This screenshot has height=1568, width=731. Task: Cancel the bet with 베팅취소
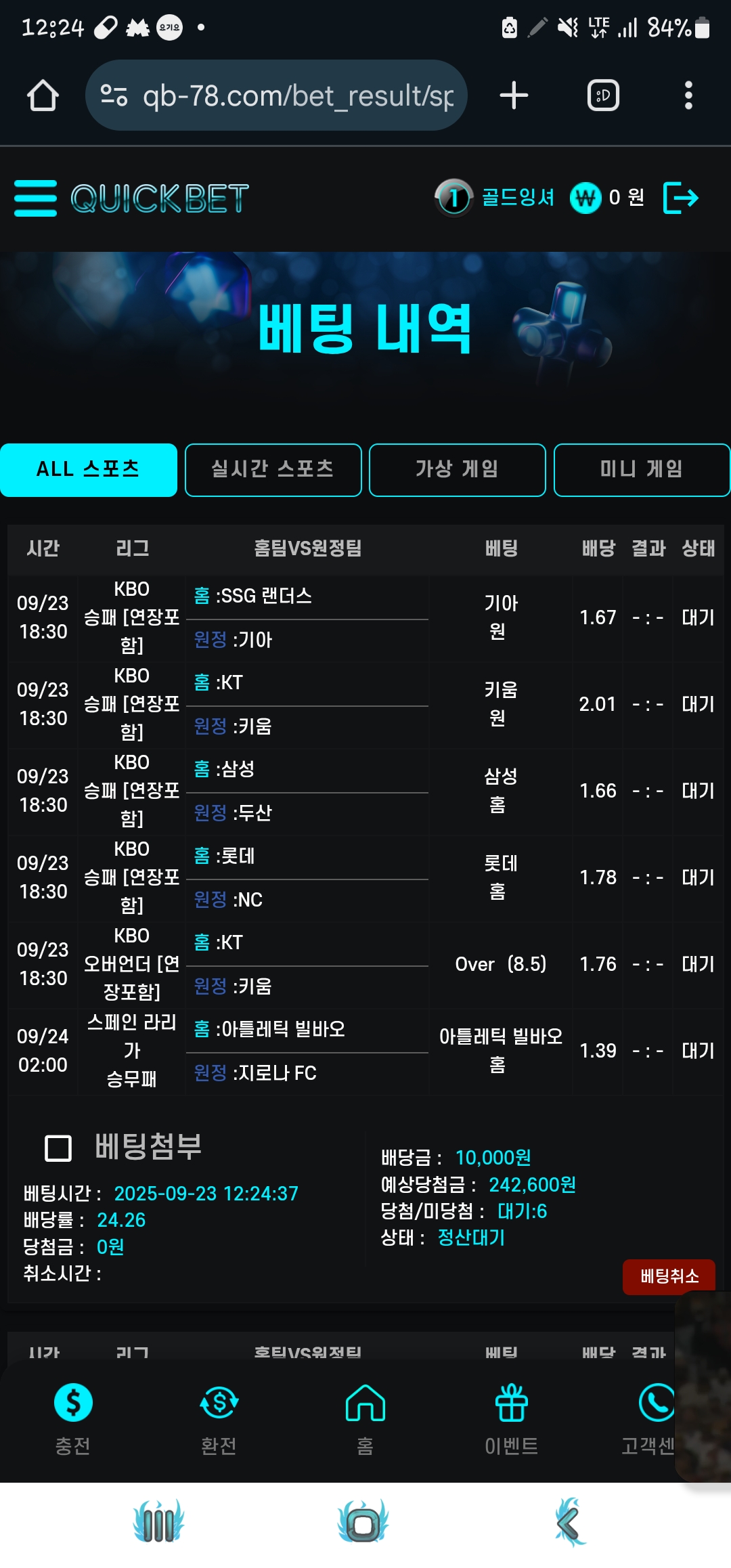coord(669,1276)
